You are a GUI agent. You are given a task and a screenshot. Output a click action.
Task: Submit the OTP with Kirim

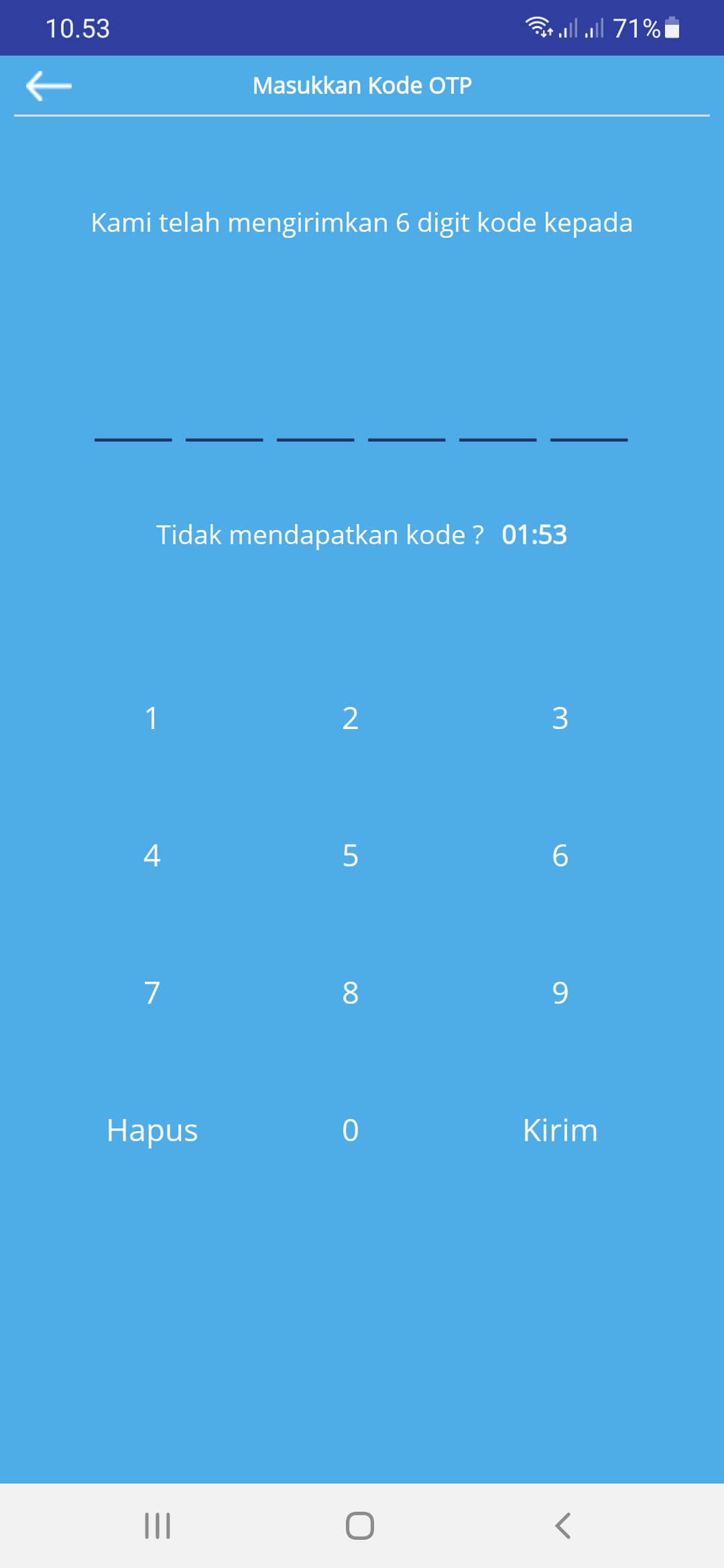(x=560, y=1130)
